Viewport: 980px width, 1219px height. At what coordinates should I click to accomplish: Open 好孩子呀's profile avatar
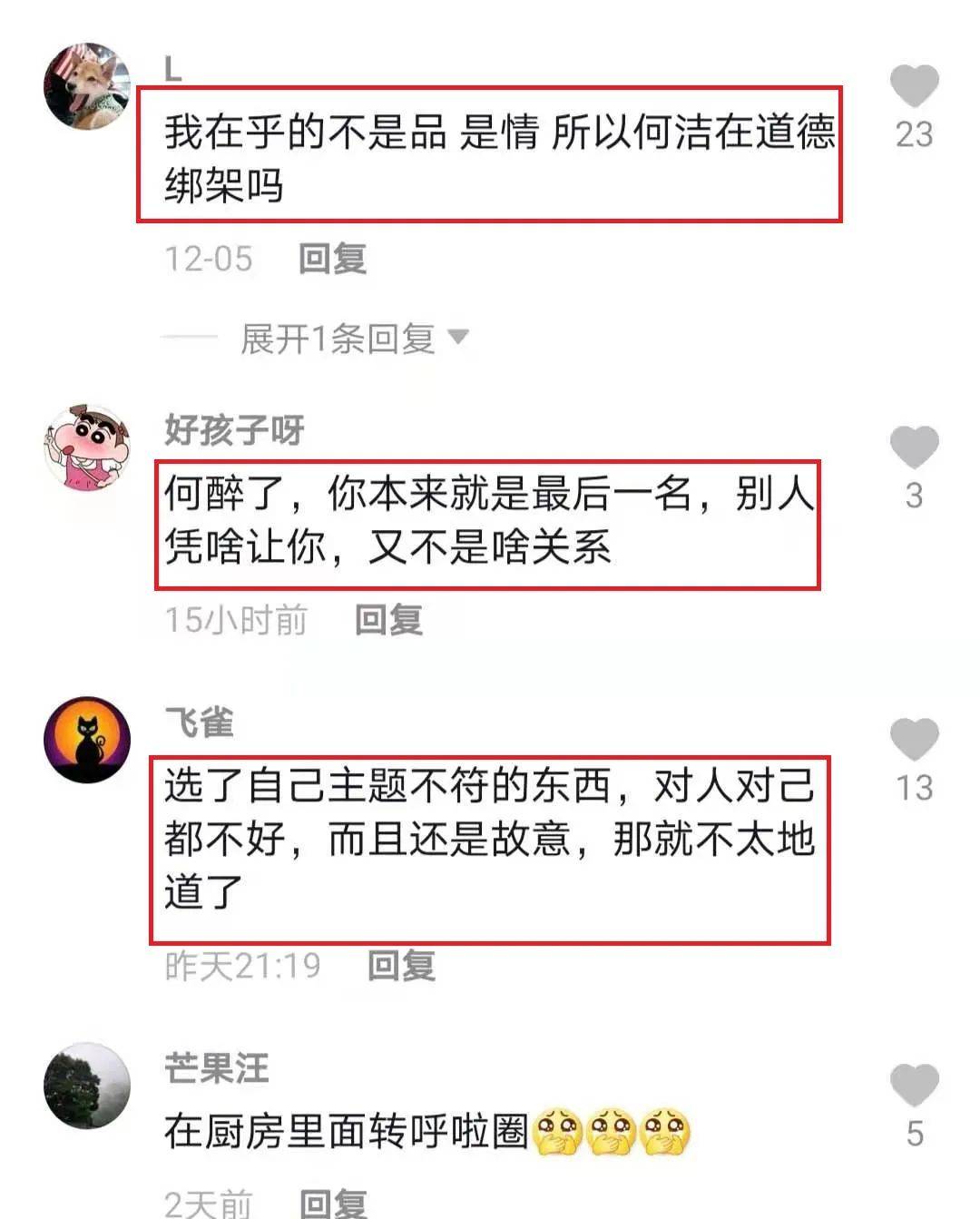(x=87, y=448)
